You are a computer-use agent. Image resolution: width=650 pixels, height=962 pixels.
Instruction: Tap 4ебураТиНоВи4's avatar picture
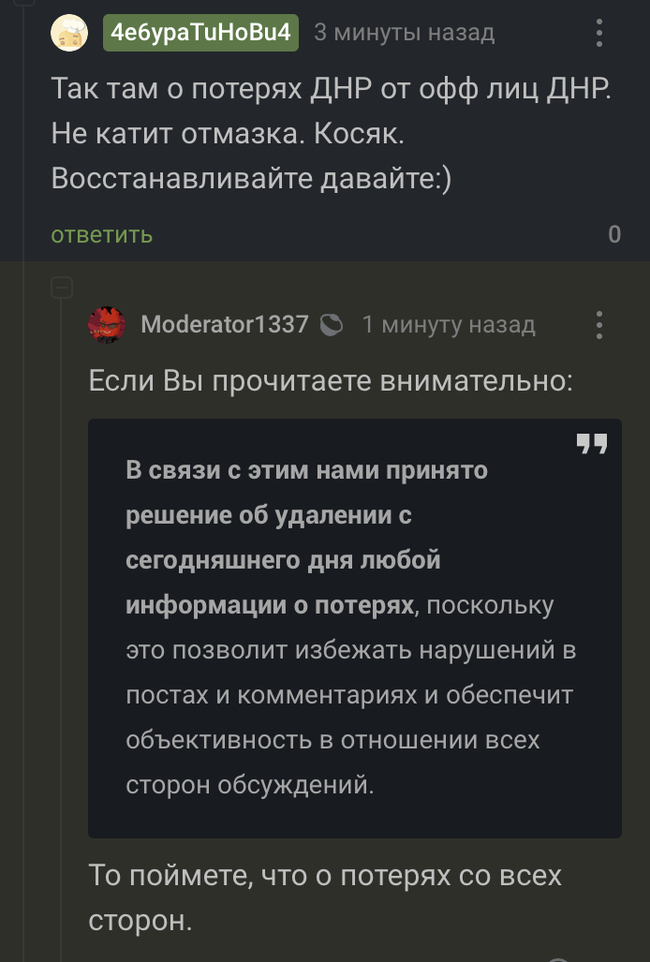[69, 33]
